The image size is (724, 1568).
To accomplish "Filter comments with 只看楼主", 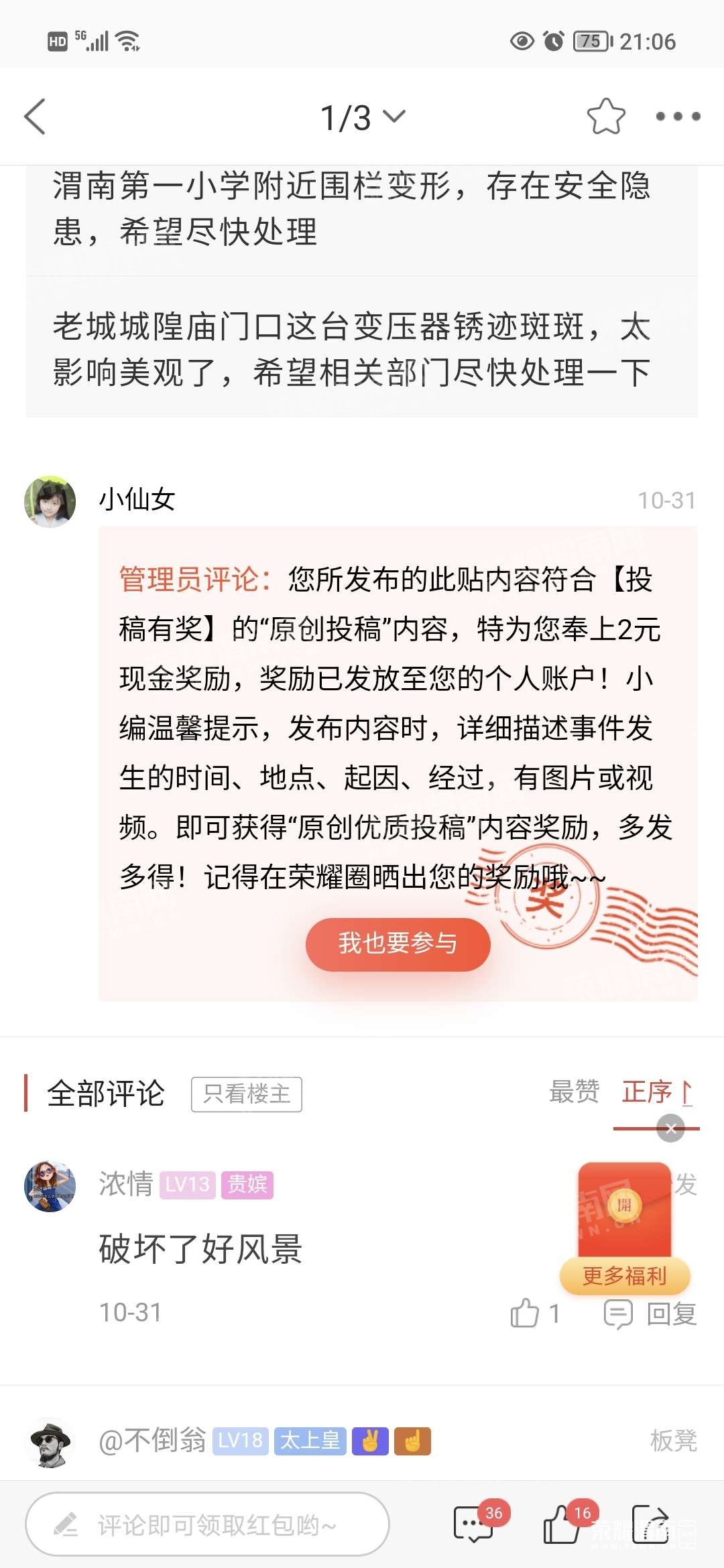I will pyautogui.click(x=246, y=1094).
